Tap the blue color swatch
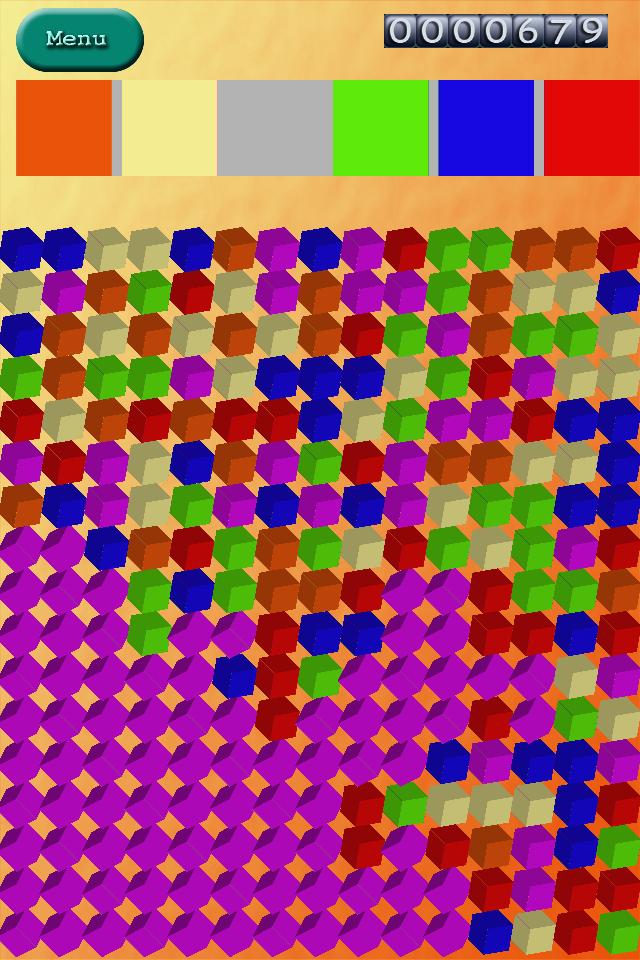This screenshot has height=960, width=640. (x=486, y=128)
